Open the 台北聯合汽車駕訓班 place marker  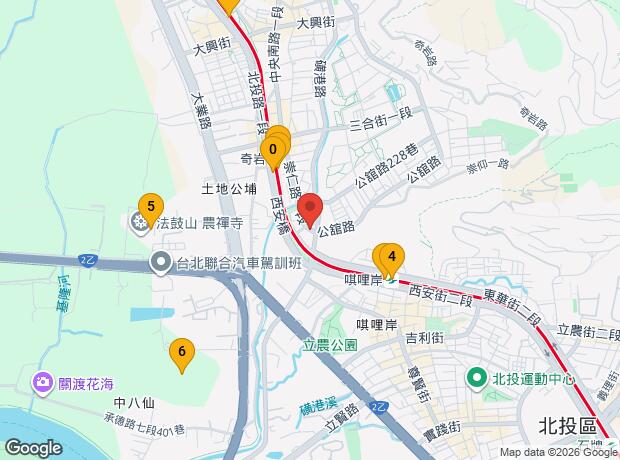[x=161, y=264]
